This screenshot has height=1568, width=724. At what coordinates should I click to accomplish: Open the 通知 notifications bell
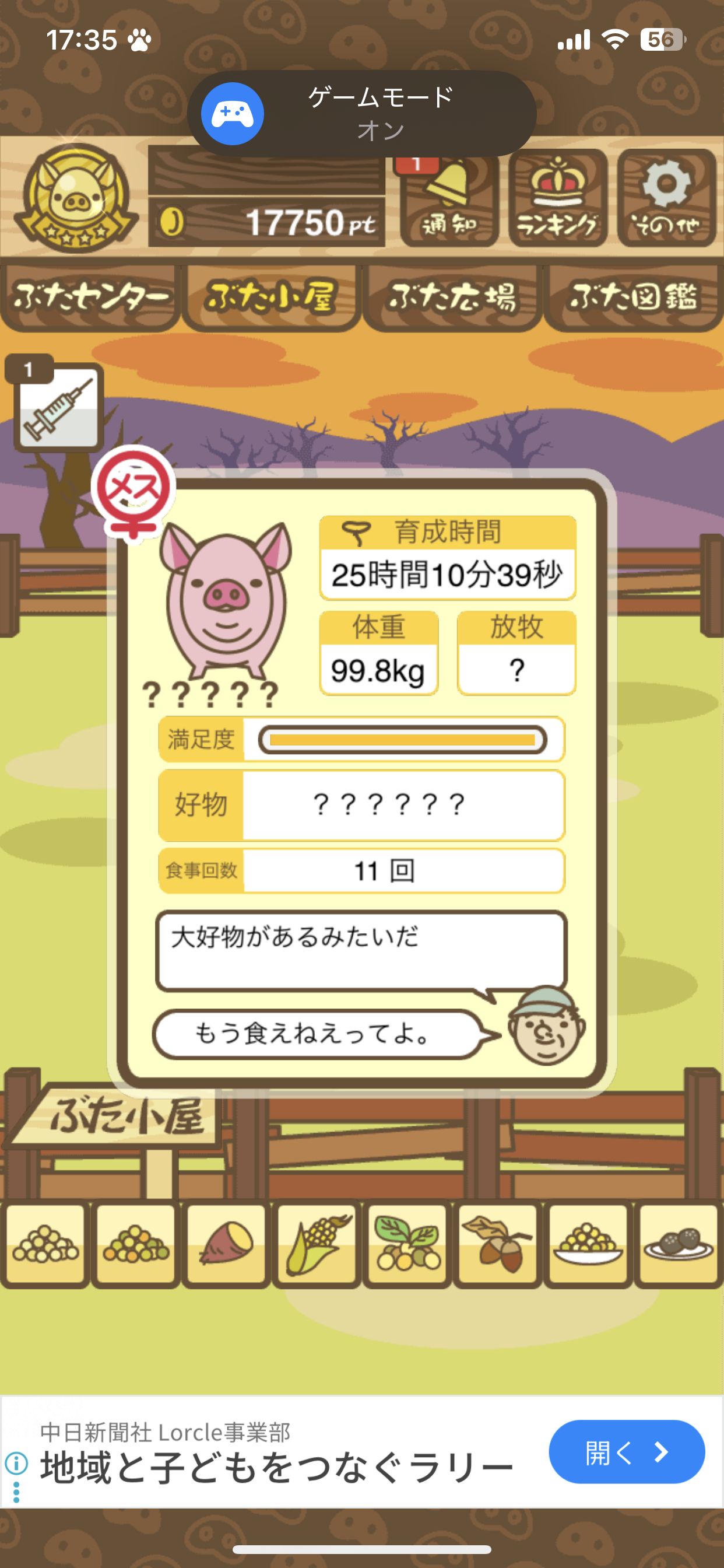(449, 199)
